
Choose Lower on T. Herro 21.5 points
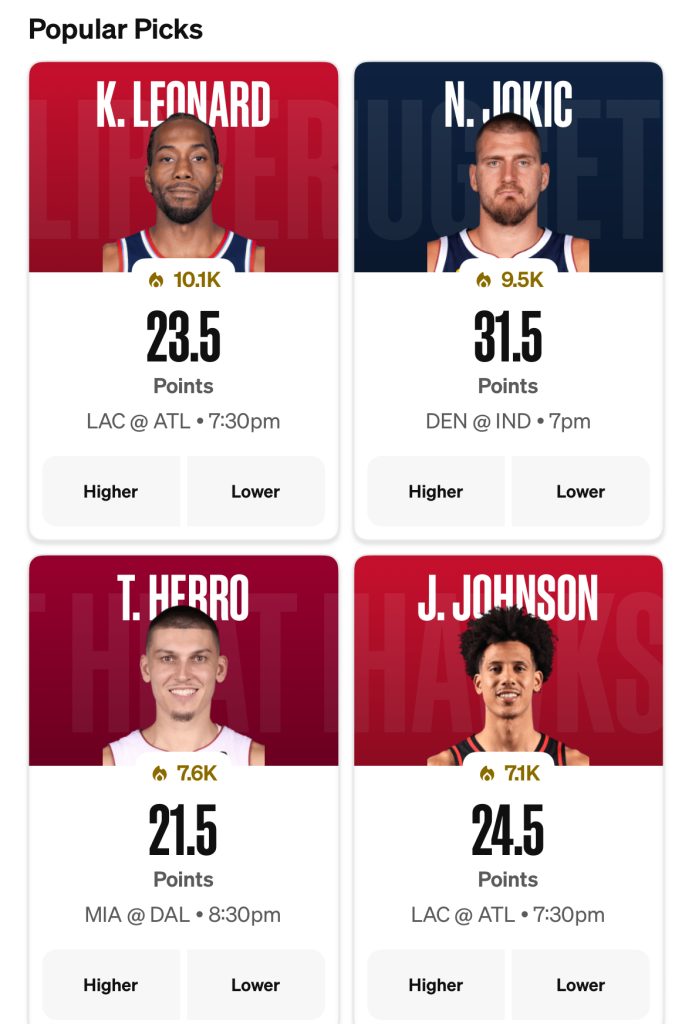point(256,985)
